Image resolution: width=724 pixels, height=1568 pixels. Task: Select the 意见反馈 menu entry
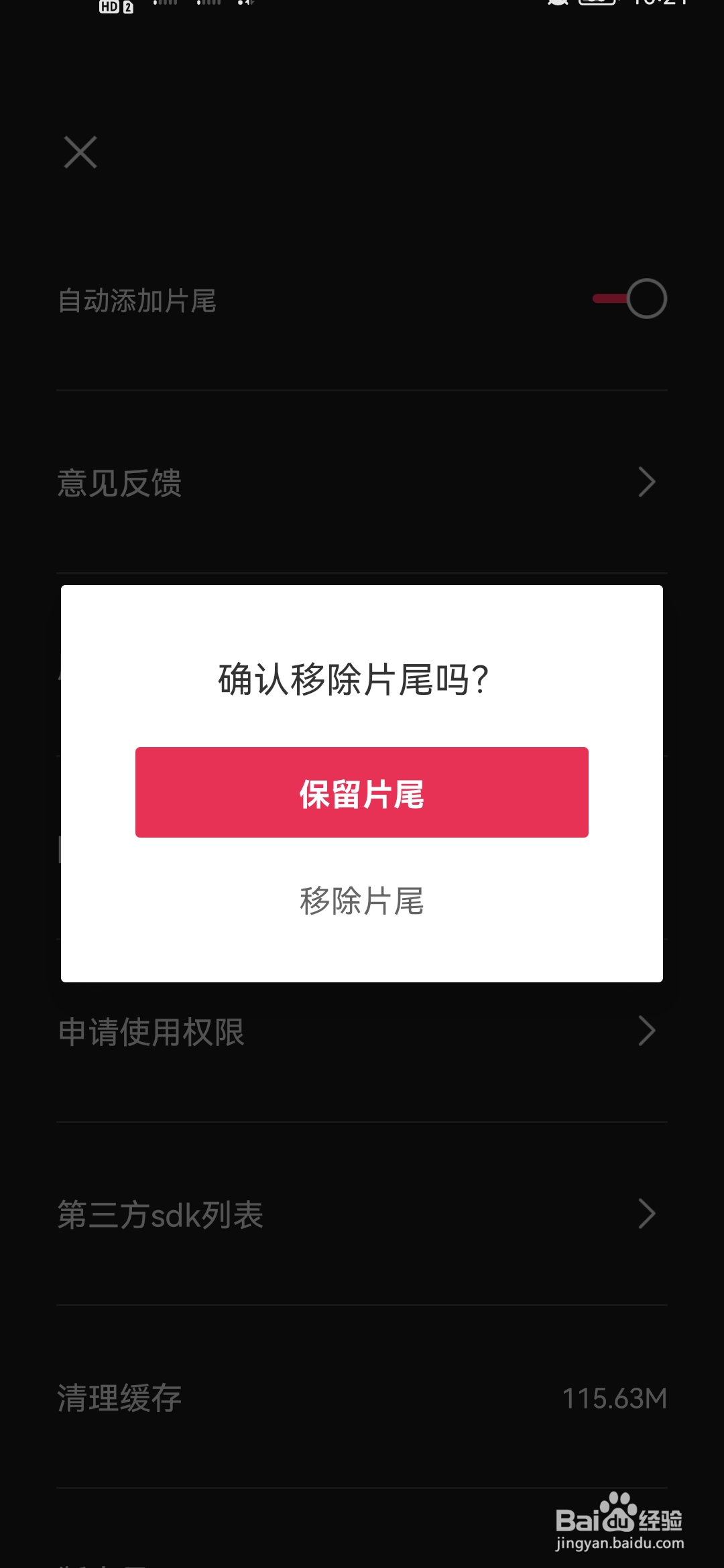[119, 484]
